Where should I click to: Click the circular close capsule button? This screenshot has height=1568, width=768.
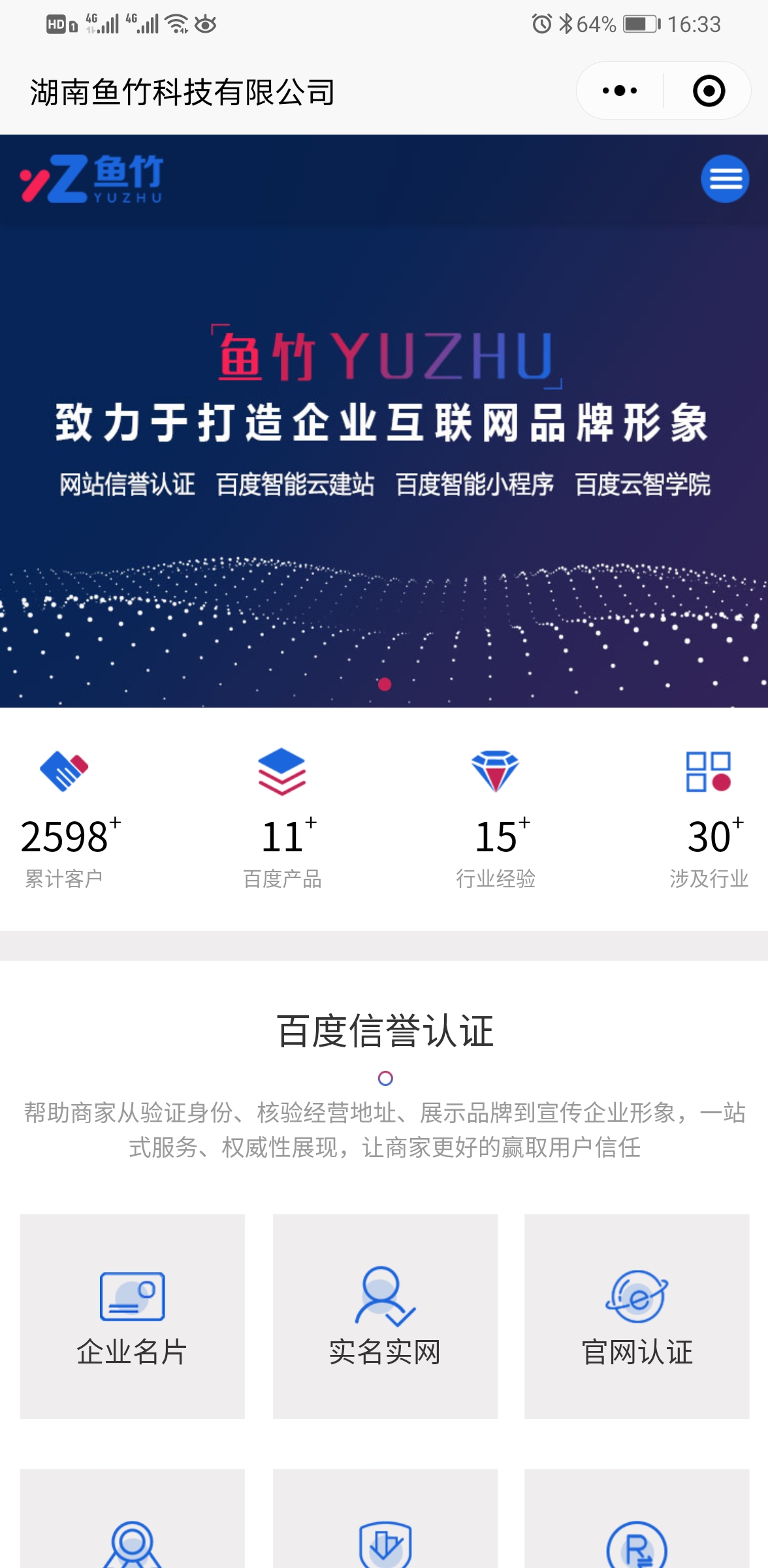[x=710, y=90]
